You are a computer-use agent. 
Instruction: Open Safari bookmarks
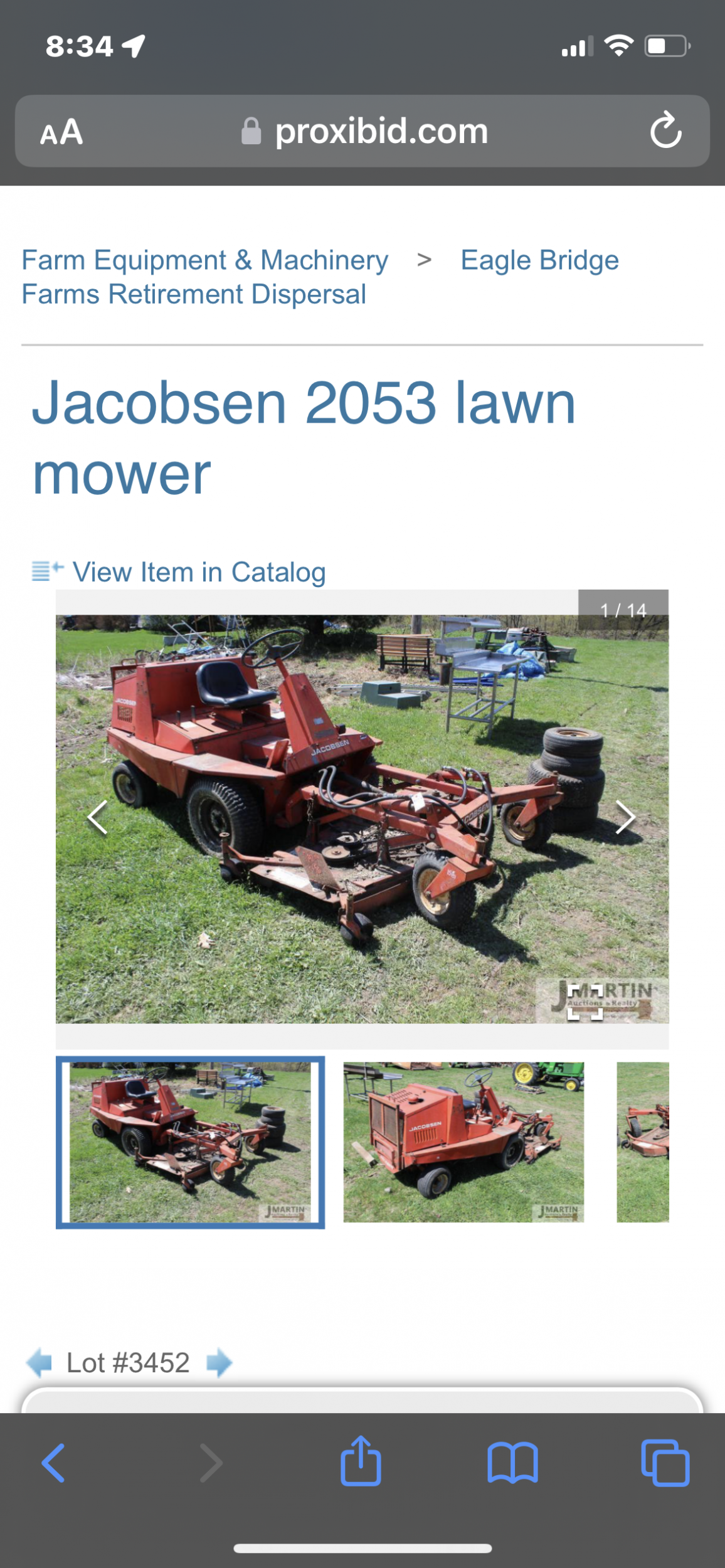pos(512,1463)
